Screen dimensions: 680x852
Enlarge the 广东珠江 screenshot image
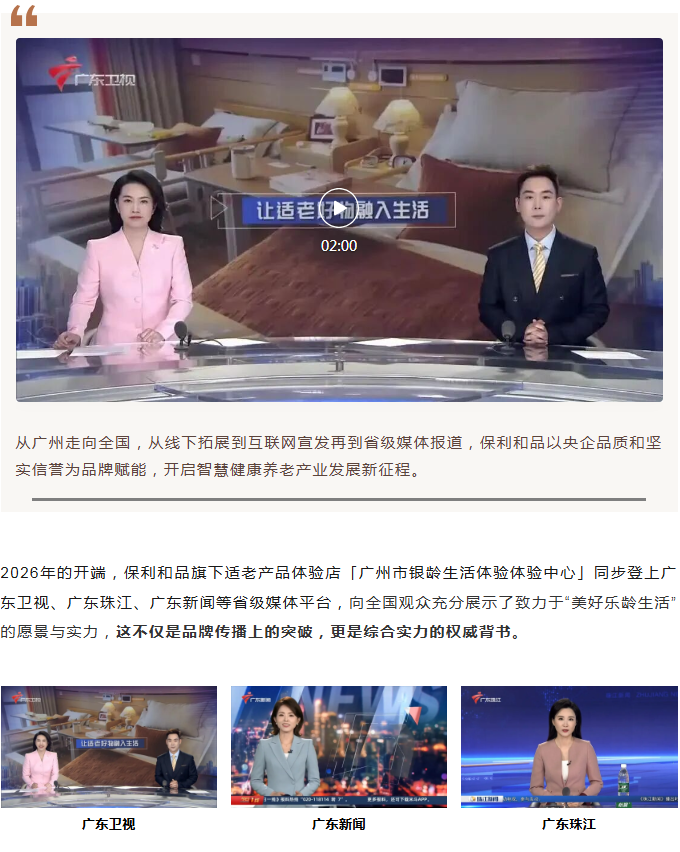569,746
